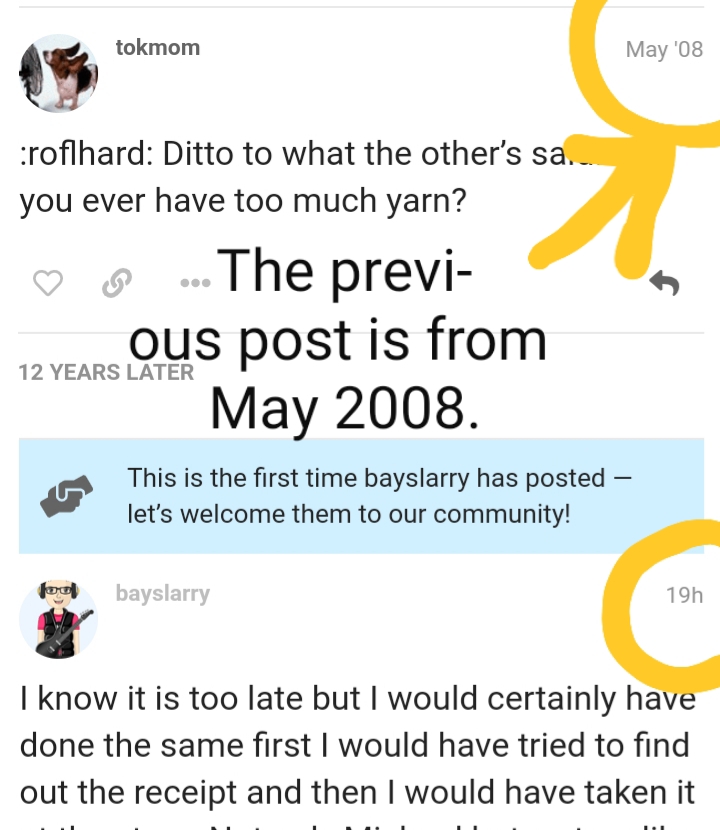Open tokmom's profile avatar
Image resolution: width=720 pixels, height=830 pixels.
58,73
